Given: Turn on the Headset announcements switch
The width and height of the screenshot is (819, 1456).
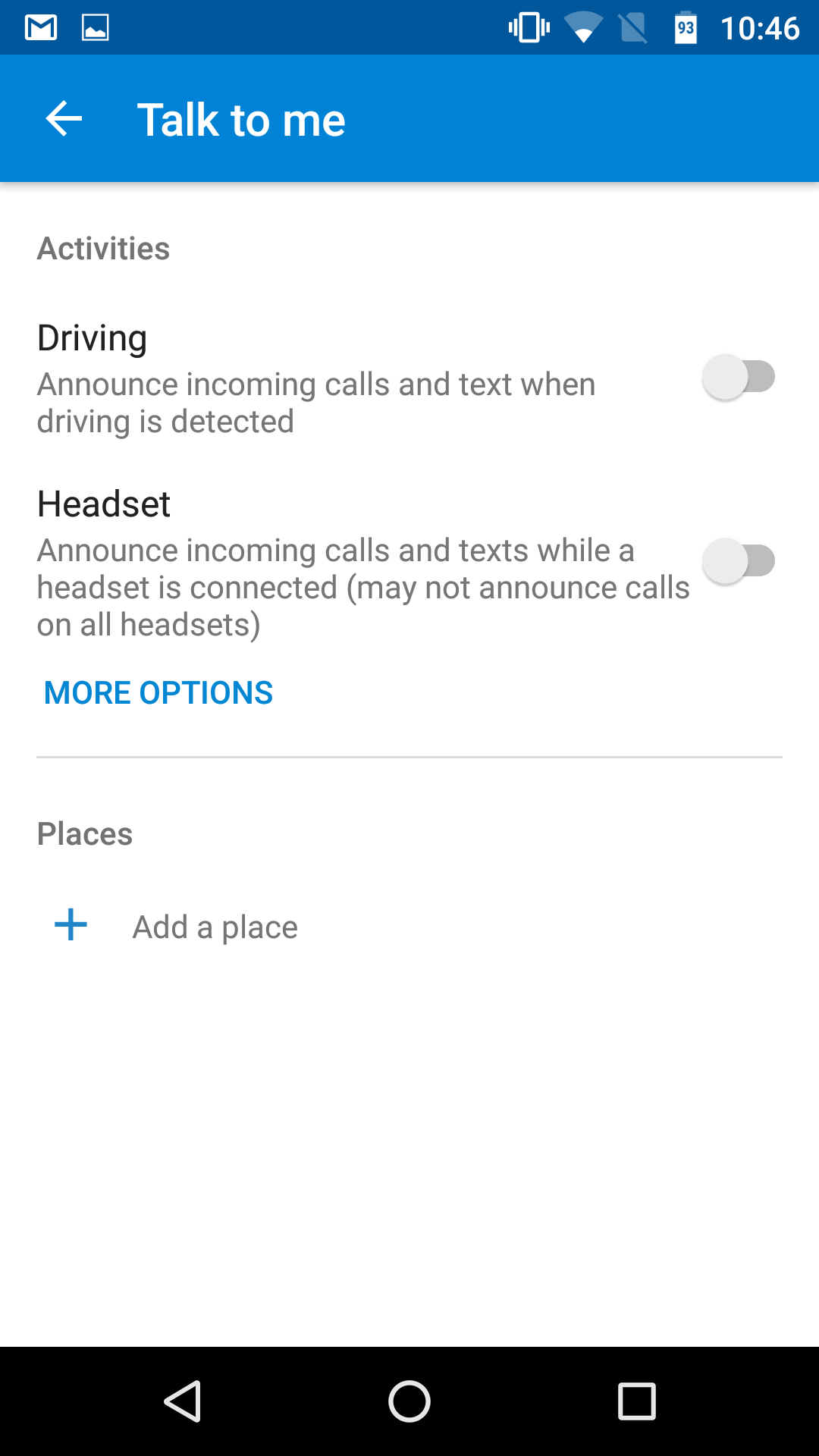Looking at the screenshot, I should [x=739, y=561].
